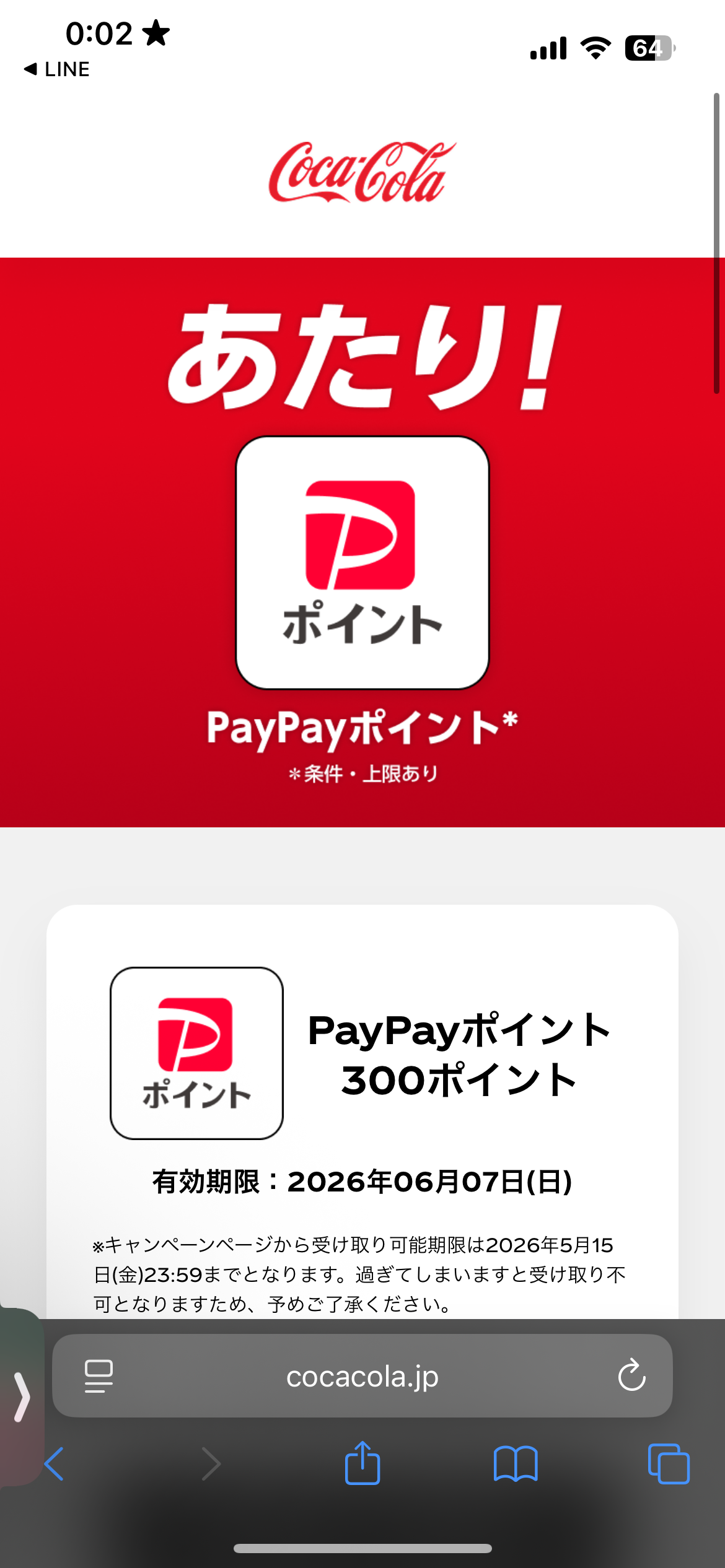Open Safari bookmarks
Image resolution: width=725 pixels, height=1568 pixels.
tap(516, 1464)
